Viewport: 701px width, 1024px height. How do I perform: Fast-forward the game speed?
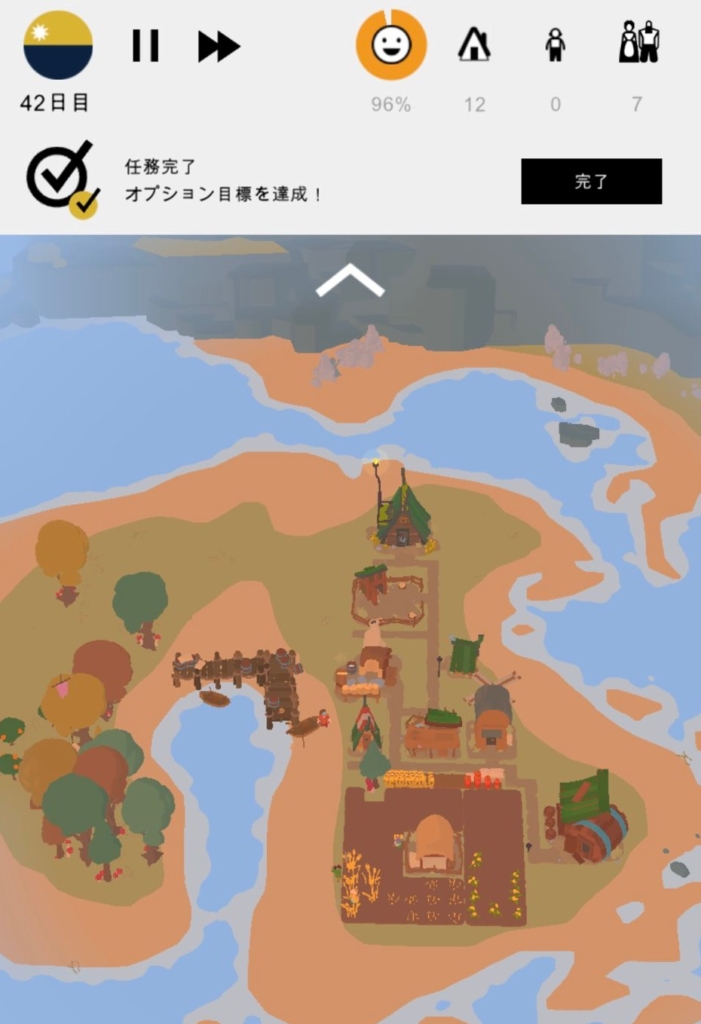pos(219,46)
